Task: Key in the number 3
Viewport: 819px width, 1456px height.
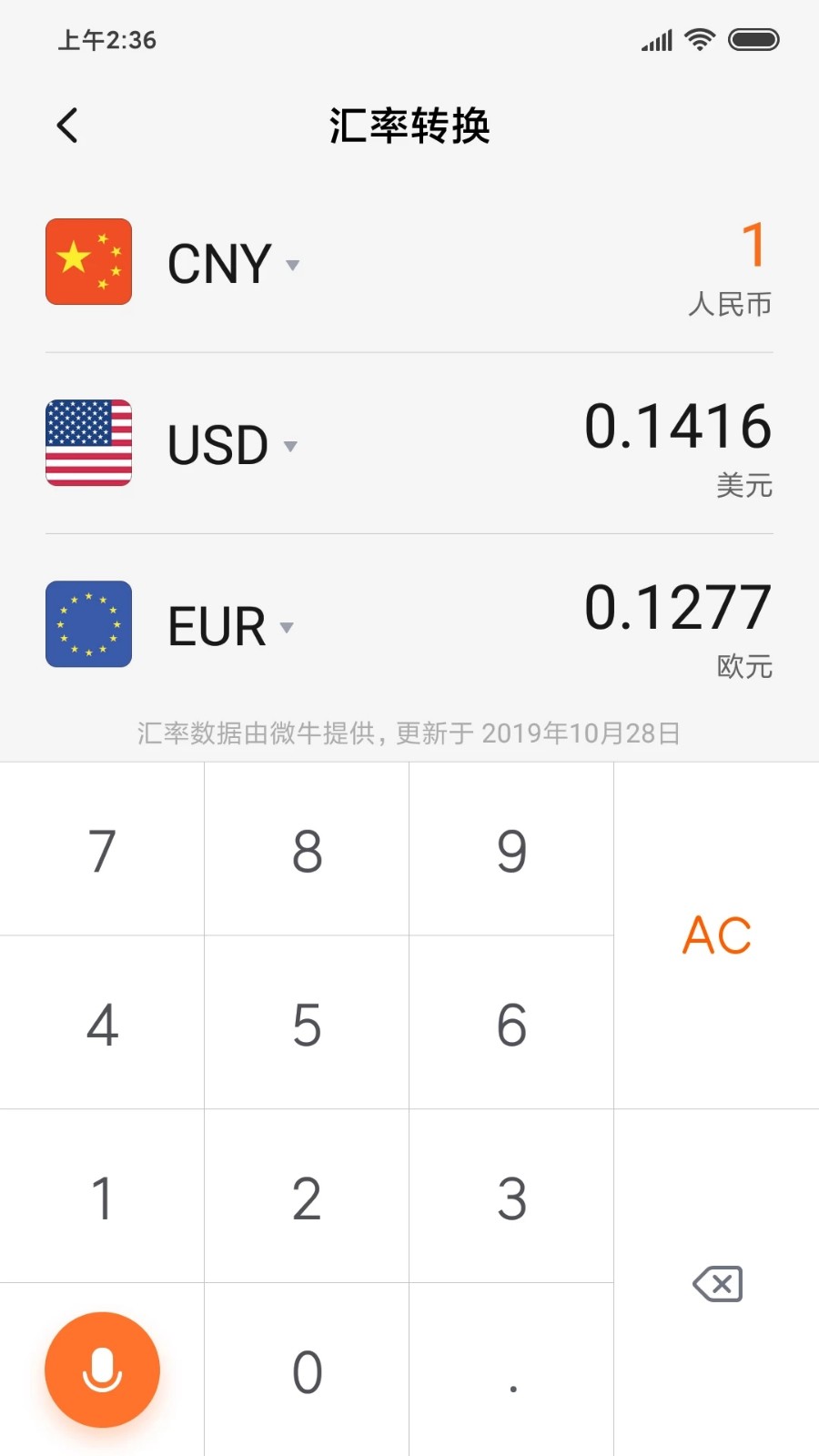Action: tap(511, 1198)
